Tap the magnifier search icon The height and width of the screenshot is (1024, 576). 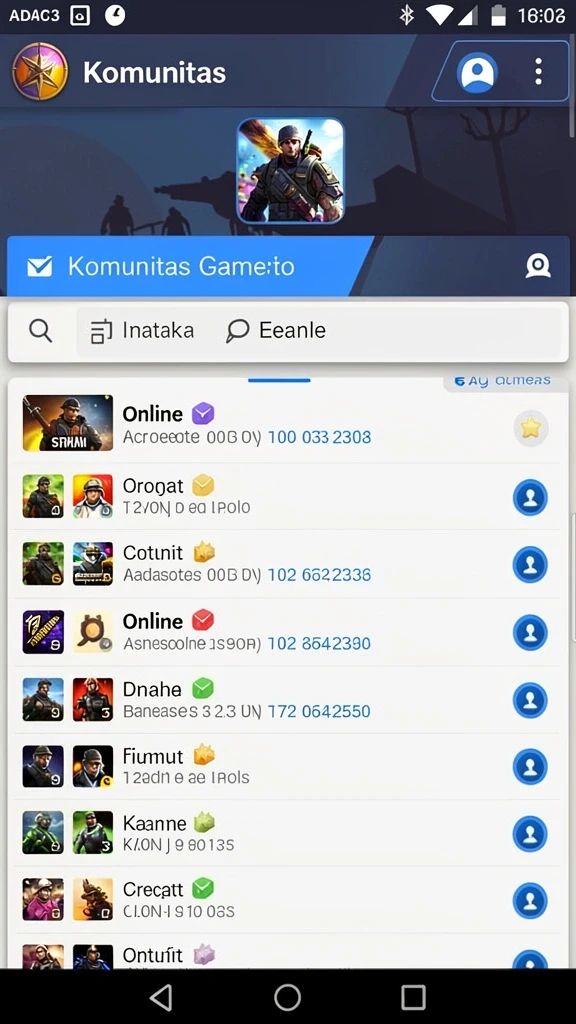coord(40,330)
